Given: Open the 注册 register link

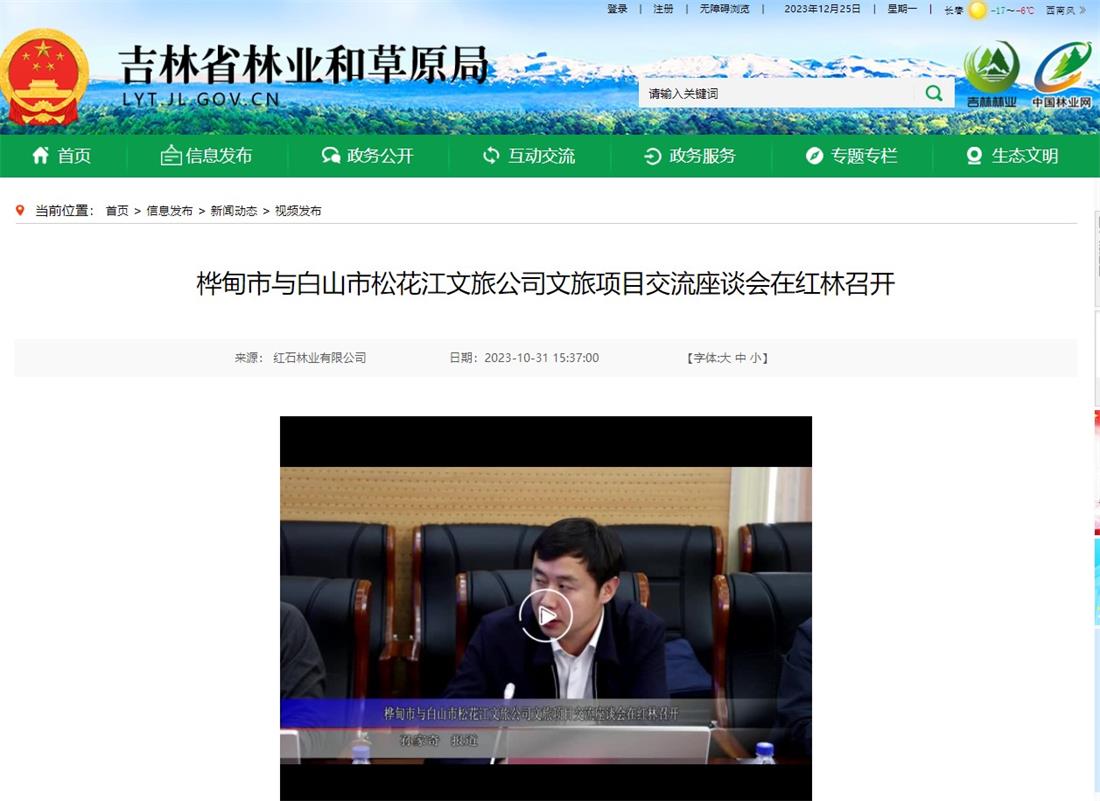Looking at the screenshot, I should coord(663,9).
